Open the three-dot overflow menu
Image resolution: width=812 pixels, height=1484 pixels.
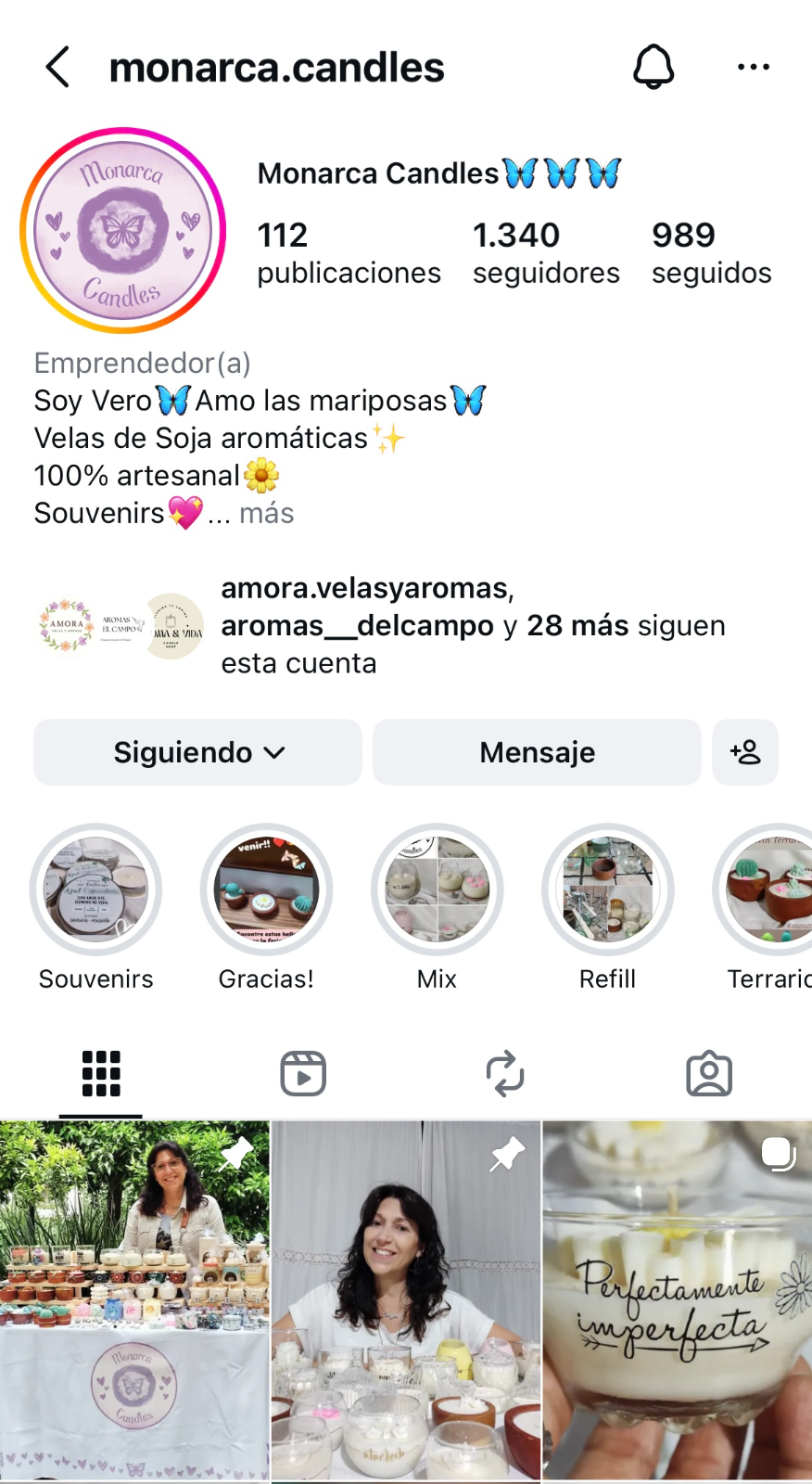pos(753,67)
